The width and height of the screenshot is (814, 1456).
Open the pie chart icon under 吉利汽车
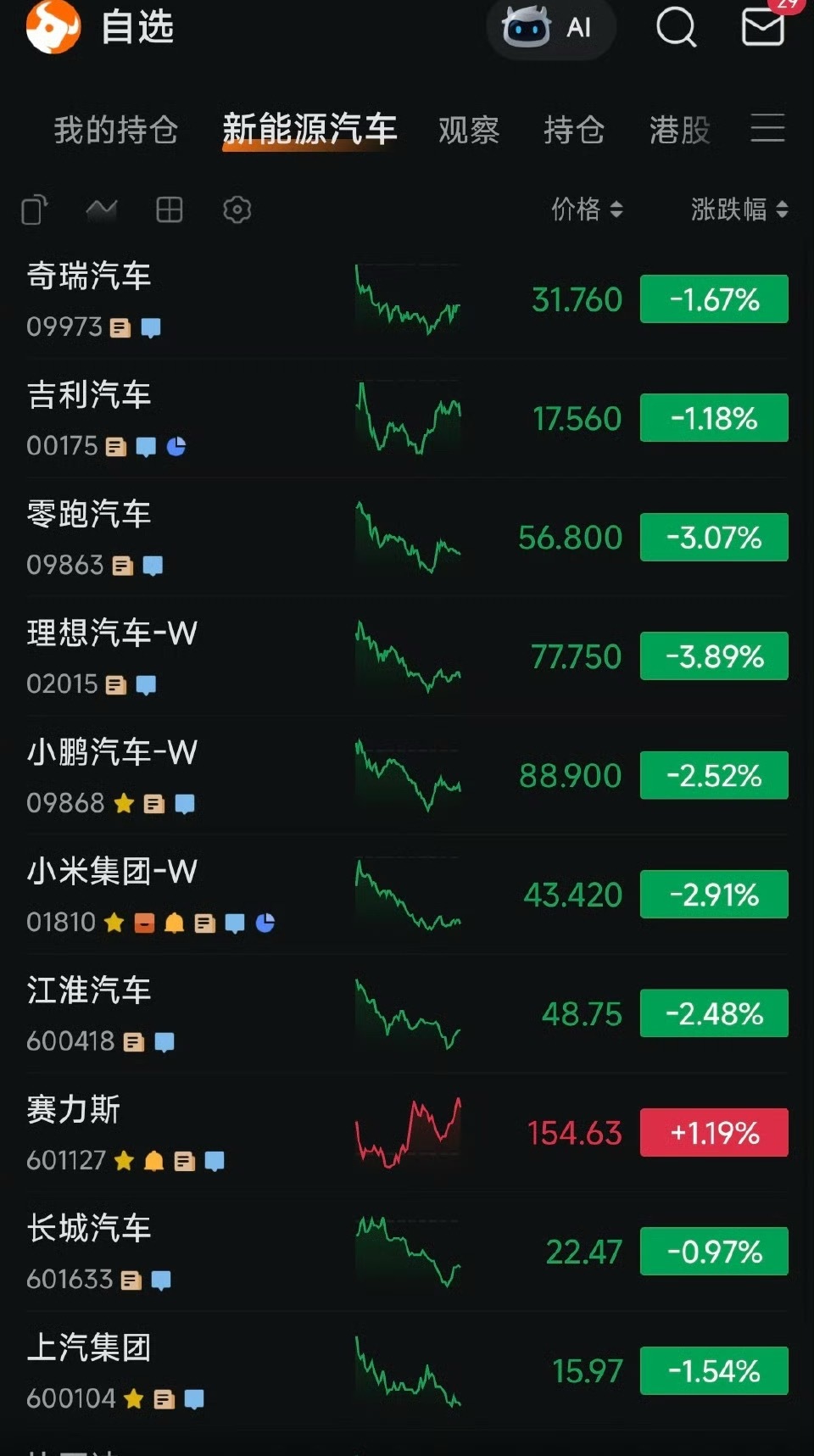(x=176, y=446)
